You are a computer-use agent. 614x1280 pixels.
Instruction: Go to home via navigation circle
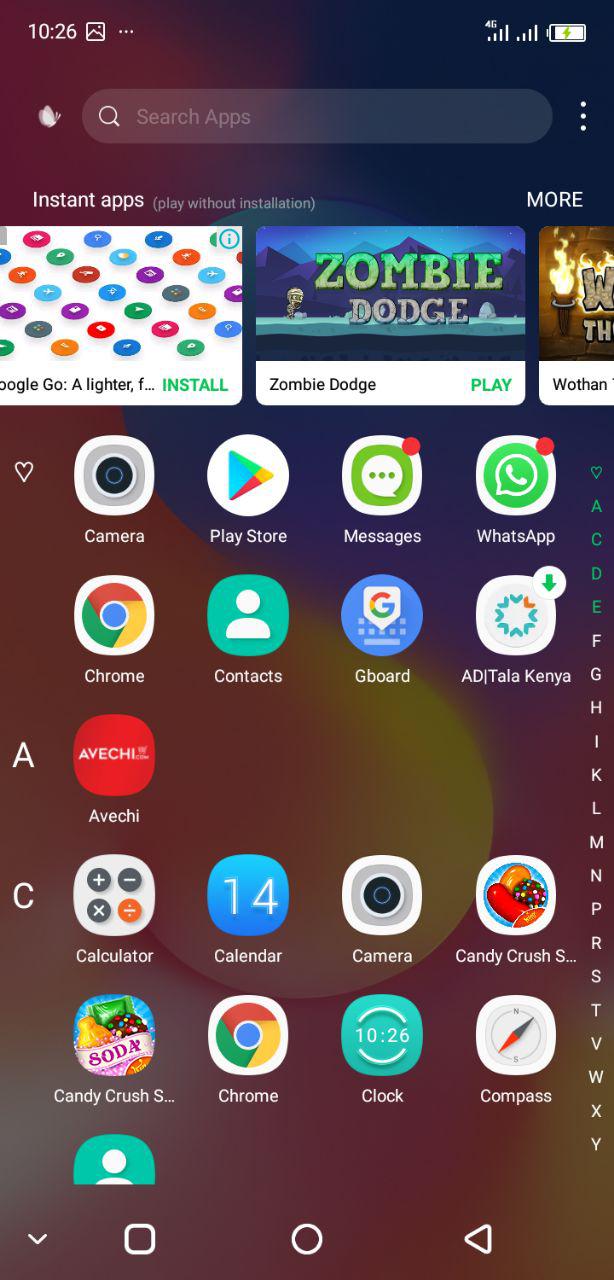[x=307, y=1239]
